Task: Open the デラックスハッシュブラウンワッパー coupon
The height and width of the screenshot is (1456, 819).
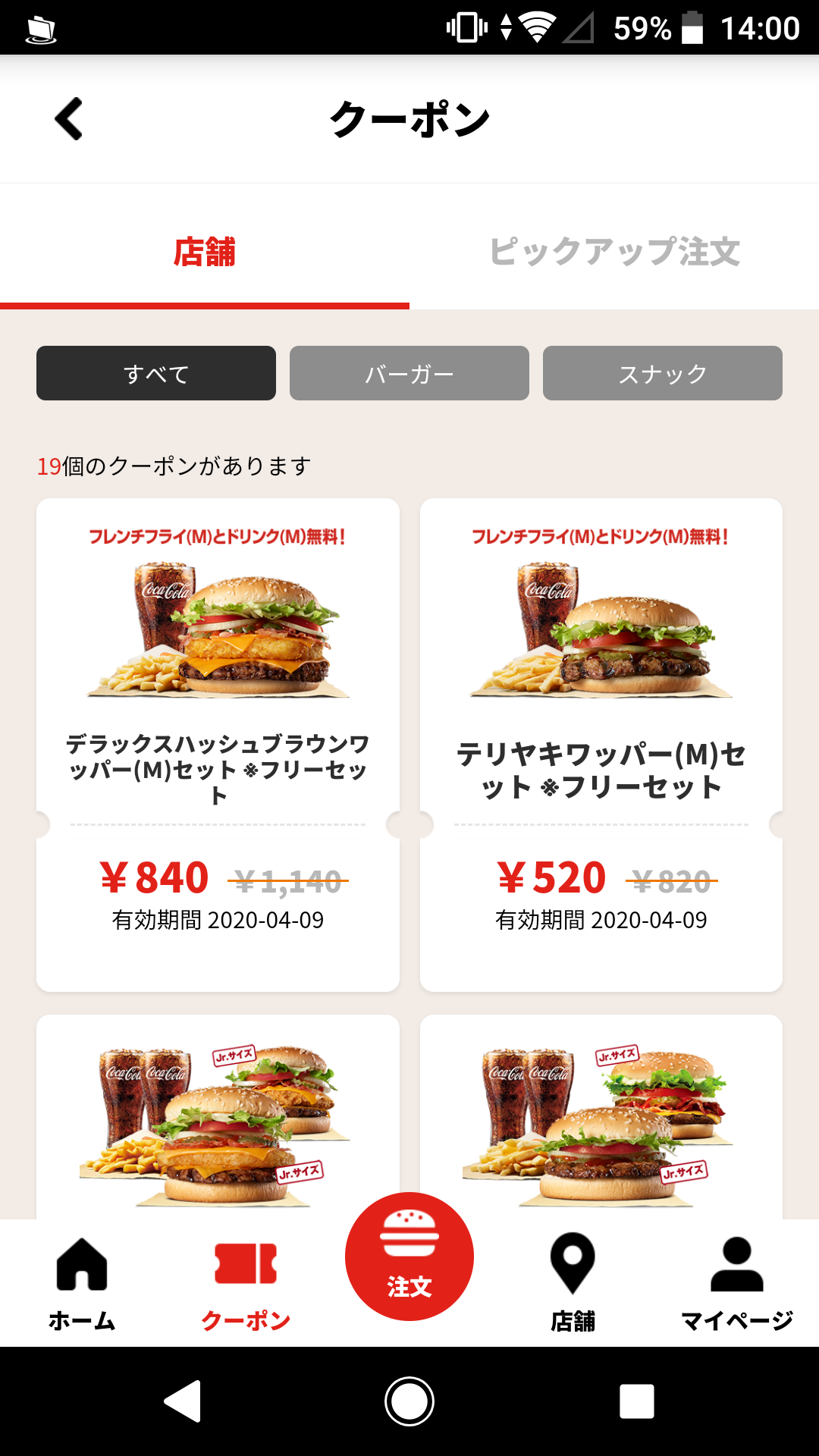Action: [x=218, y=743]
